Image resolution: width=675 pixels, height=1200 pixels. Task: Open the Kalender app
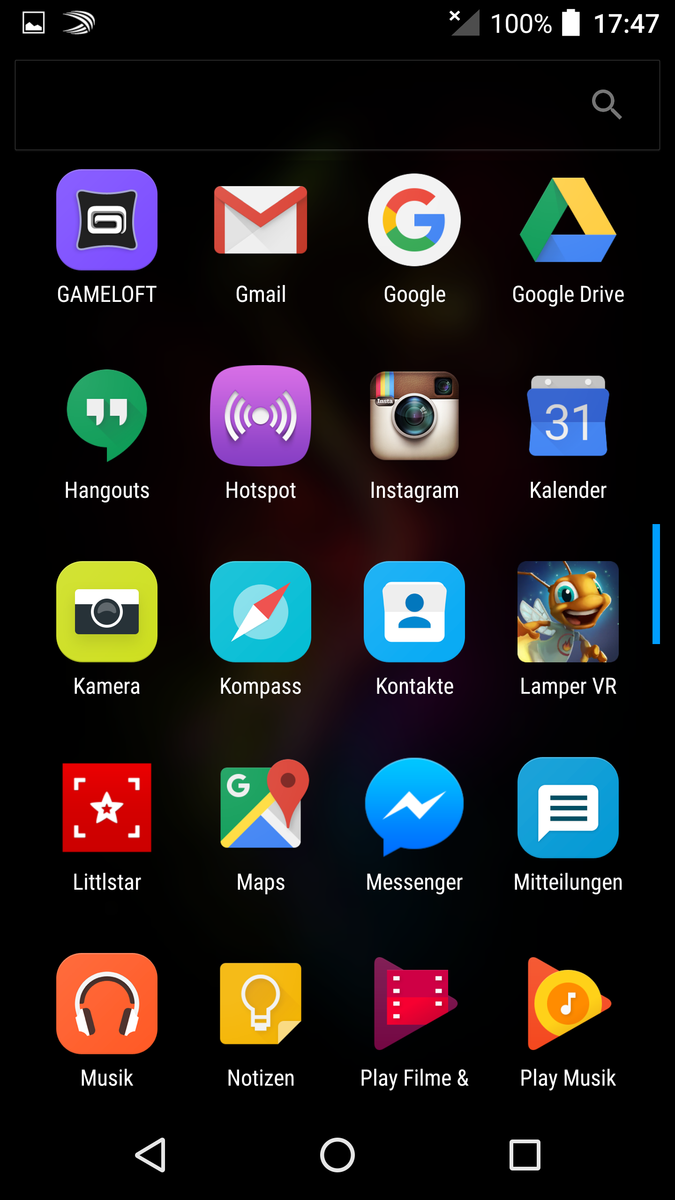[568, 416]
